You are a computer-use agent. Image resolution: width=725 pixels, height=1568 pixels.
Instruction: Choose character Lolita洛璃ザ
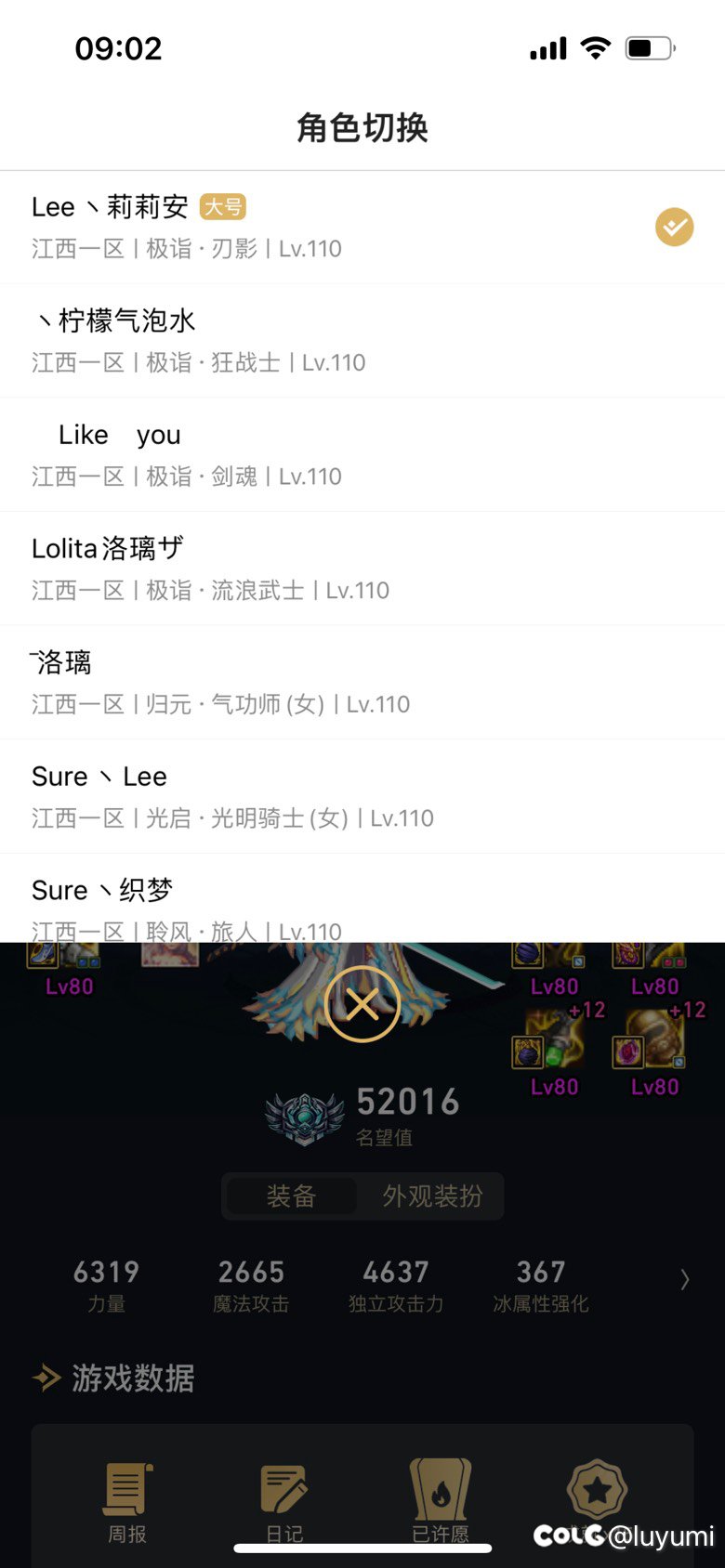(362, 568)
